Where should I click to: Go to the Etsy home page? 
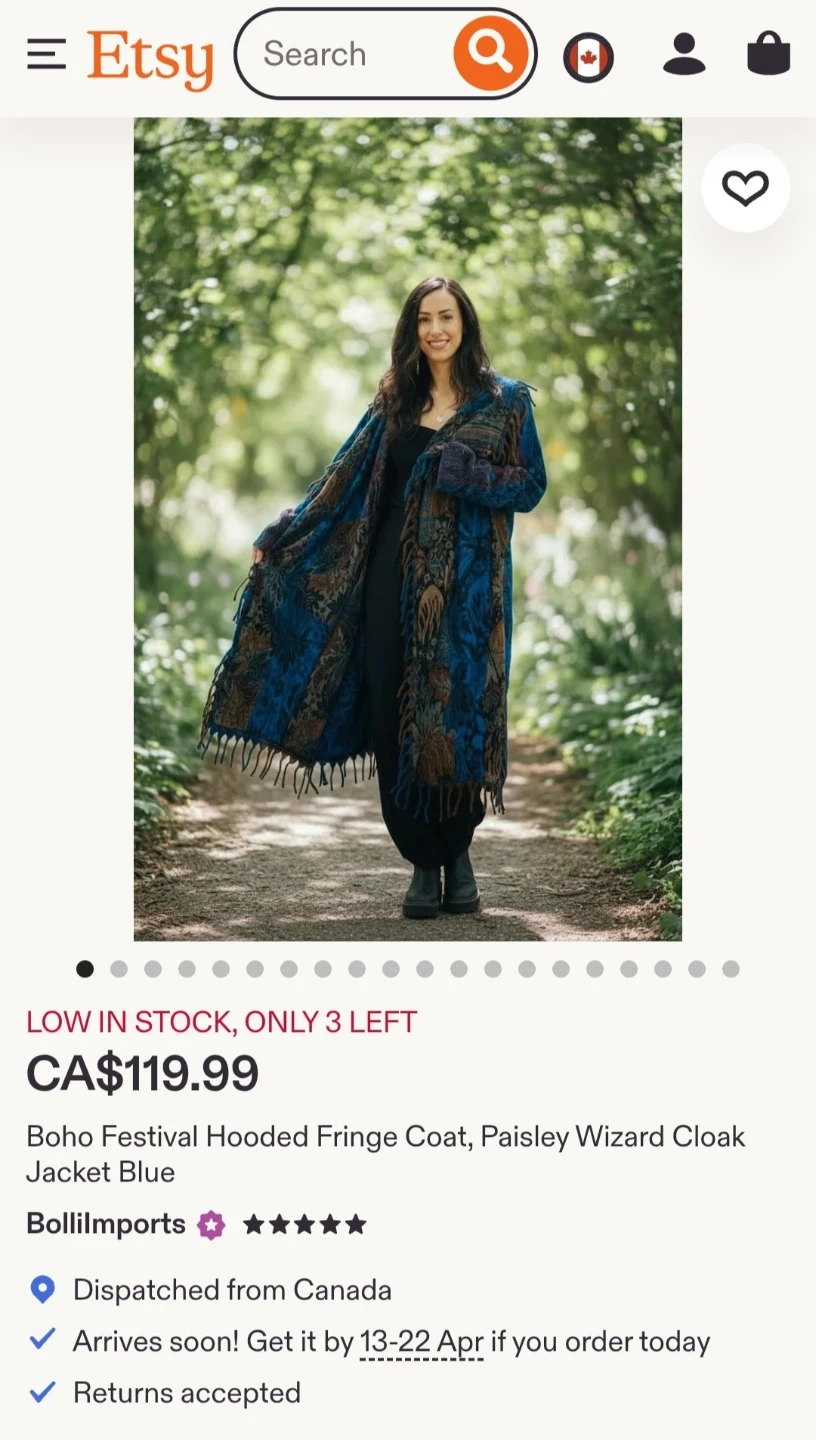click(150, 56)
